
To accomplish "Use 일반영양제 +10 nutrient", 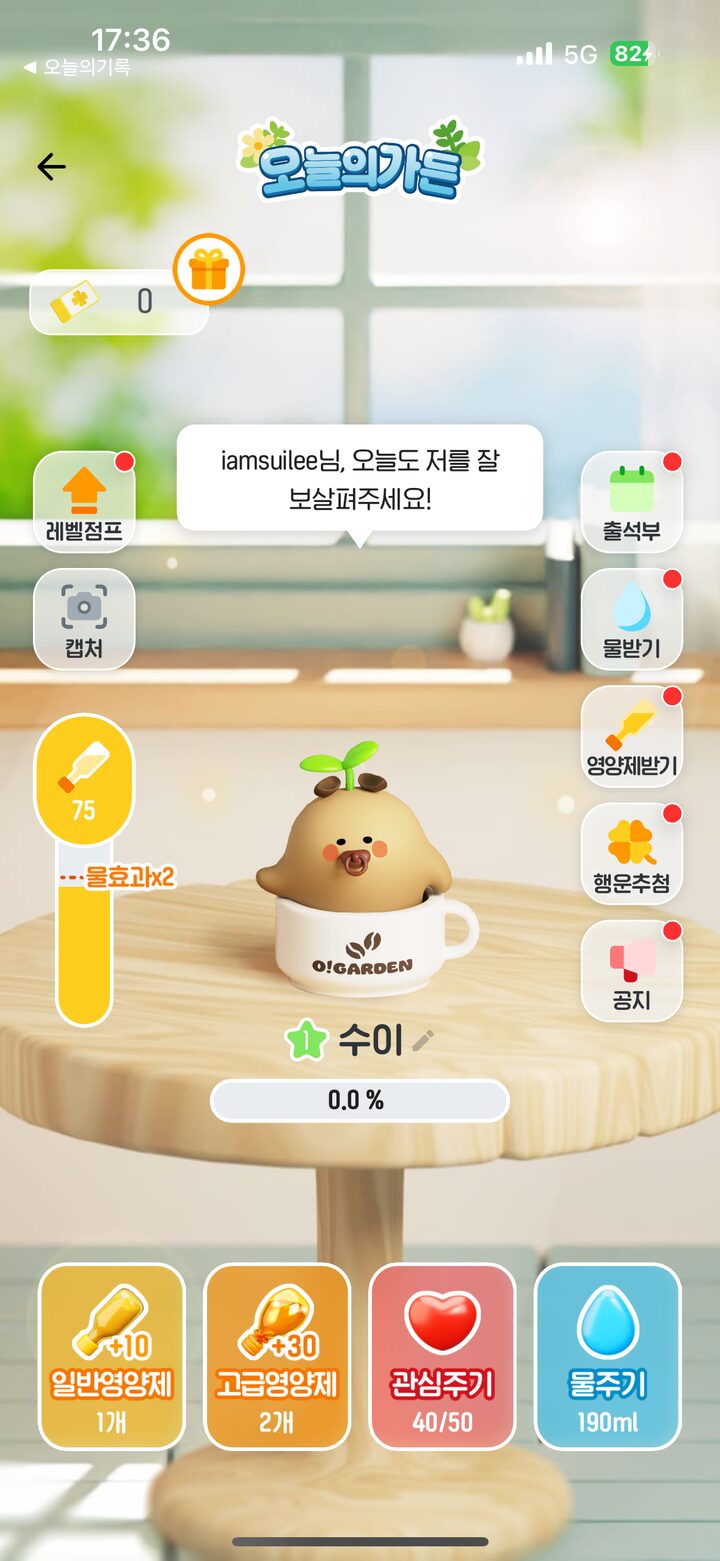I will [112, 1356].
